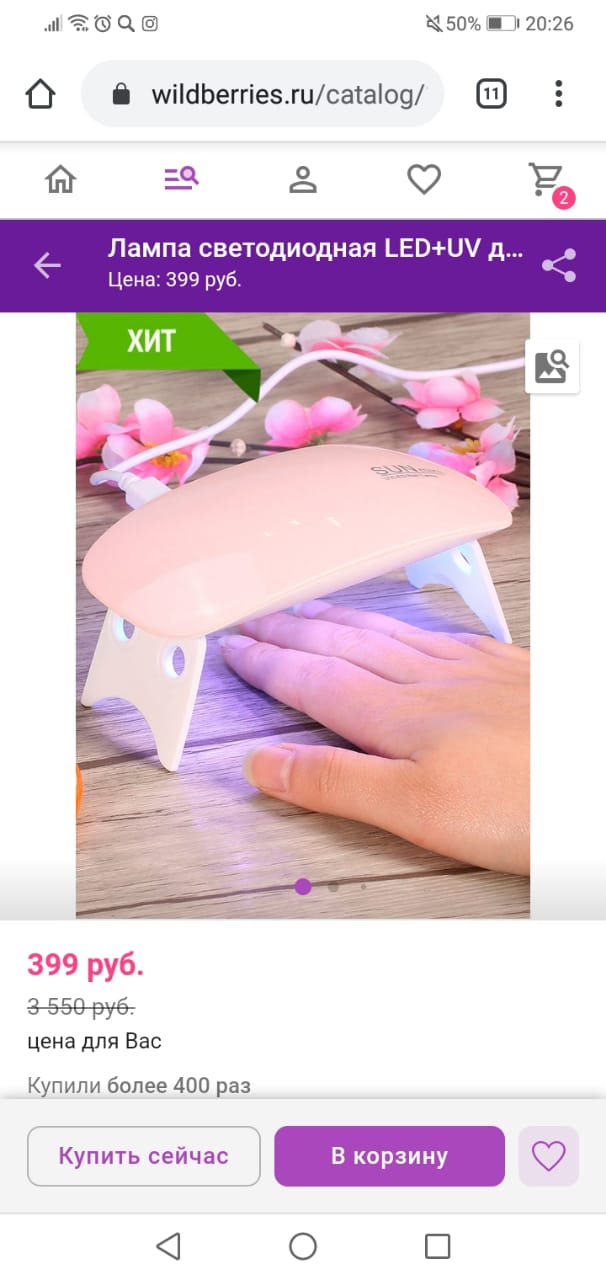Share this product

point(559,265)
